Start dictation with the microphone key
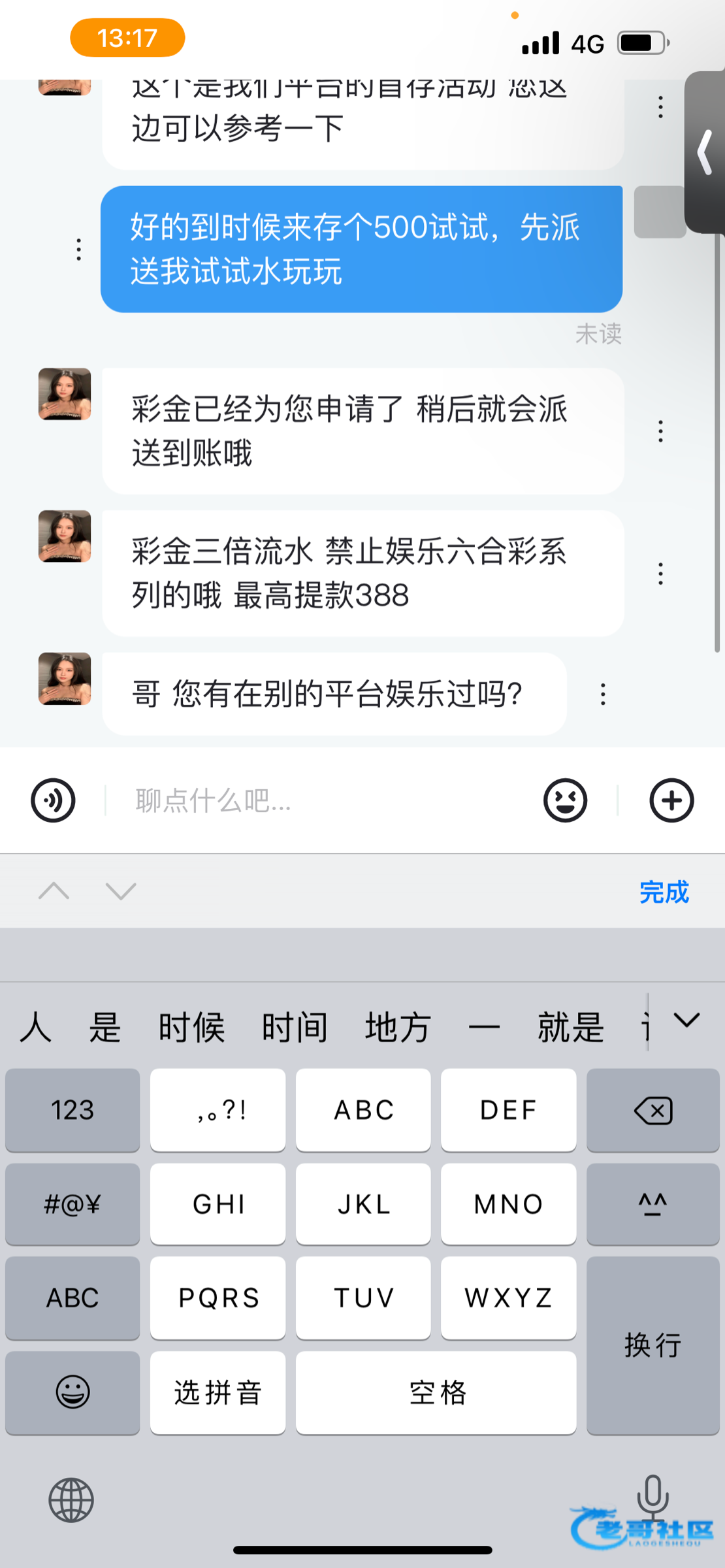 [652, 1496]
